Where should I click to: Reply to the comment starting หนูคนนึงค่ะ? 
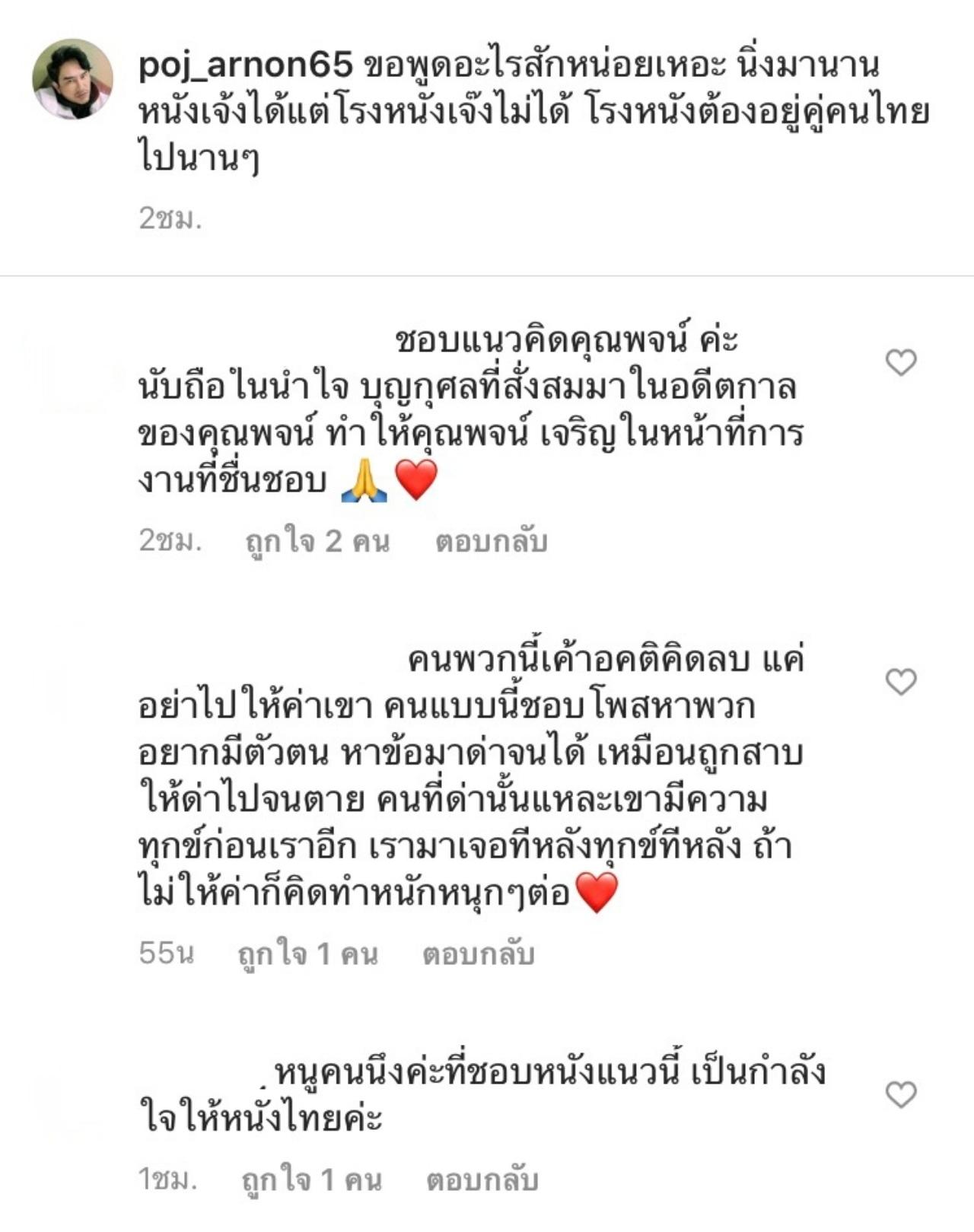click(x=482, y=1180)
